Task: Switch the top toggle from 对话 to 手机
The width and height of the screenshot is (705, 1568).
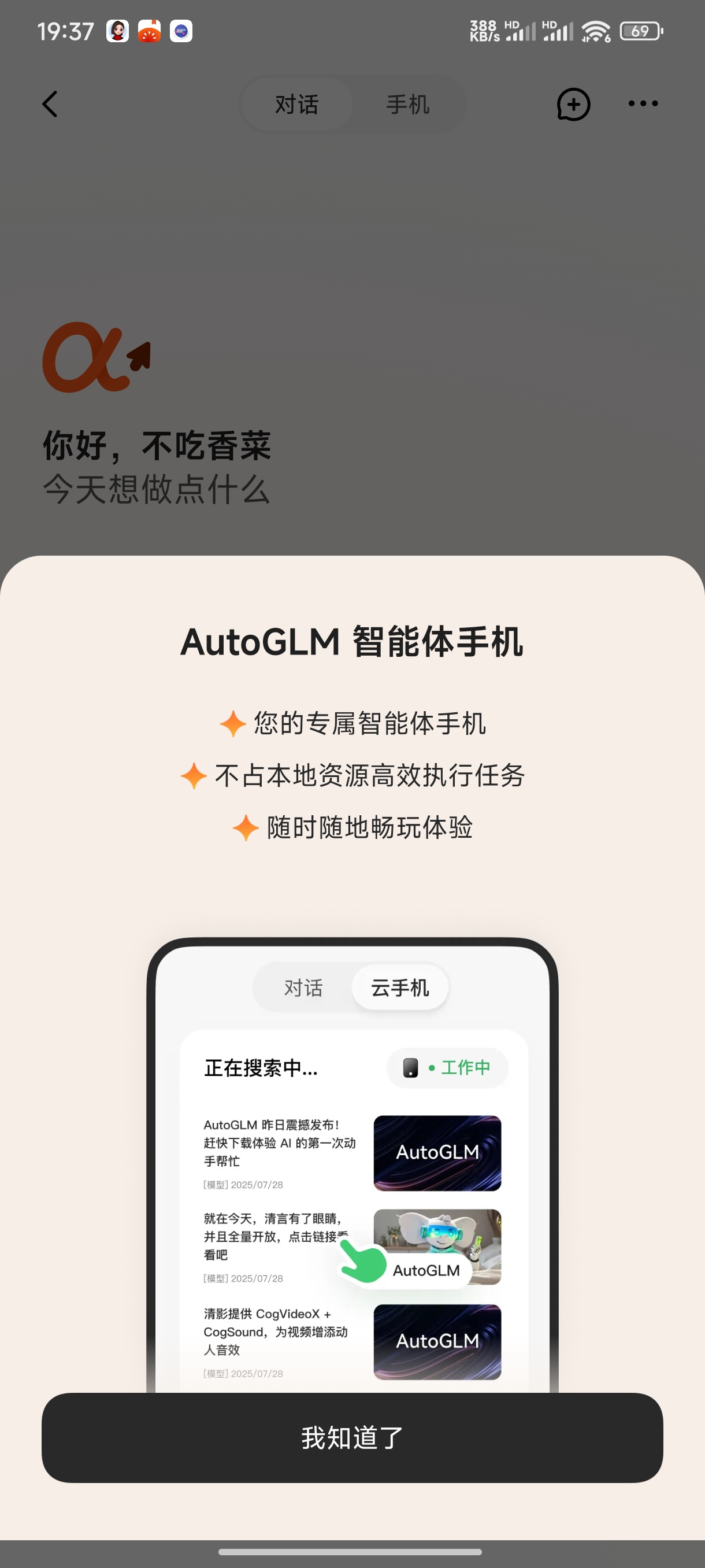Action: (x=407, y=103)
